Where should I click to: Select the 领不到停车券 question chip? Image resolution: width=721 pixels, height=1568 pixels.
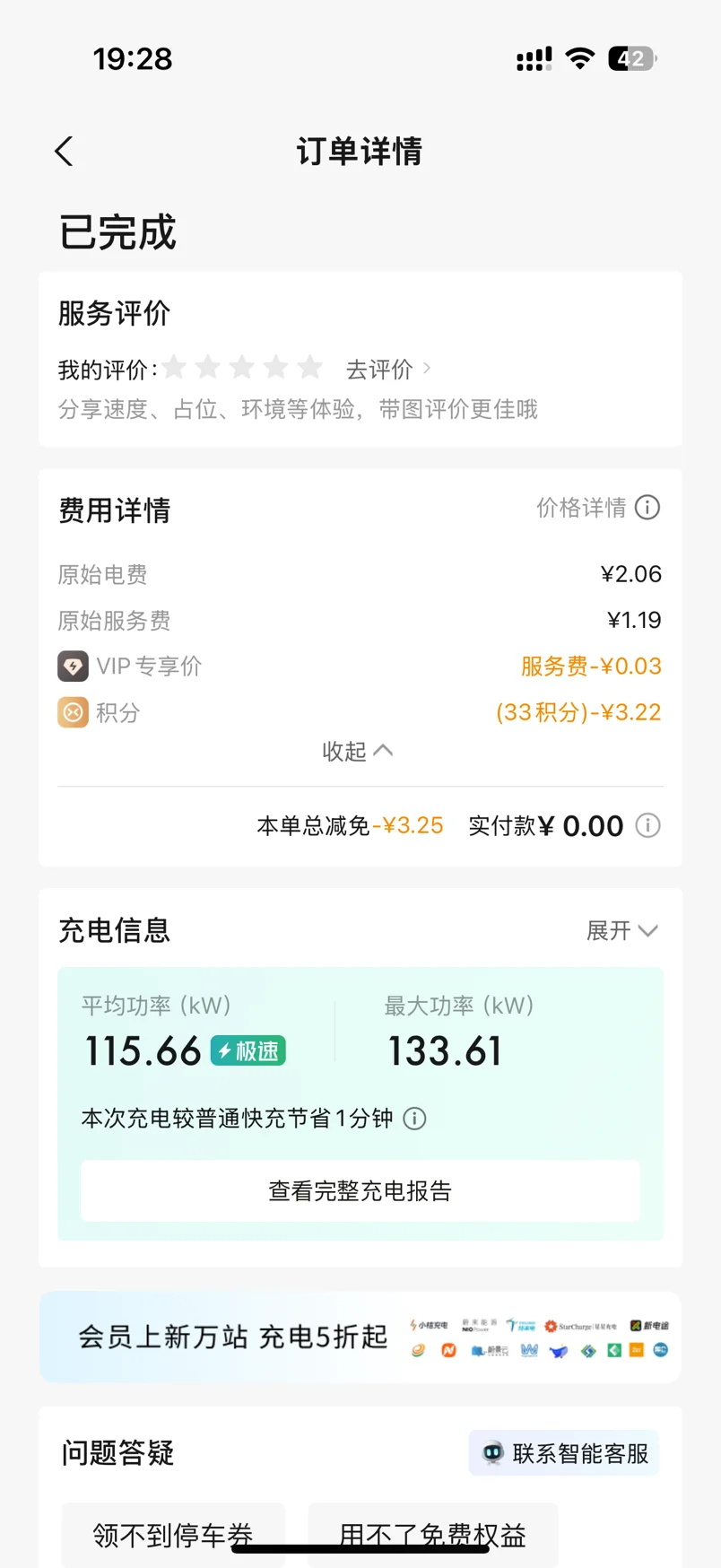(x=173, y=1536)
